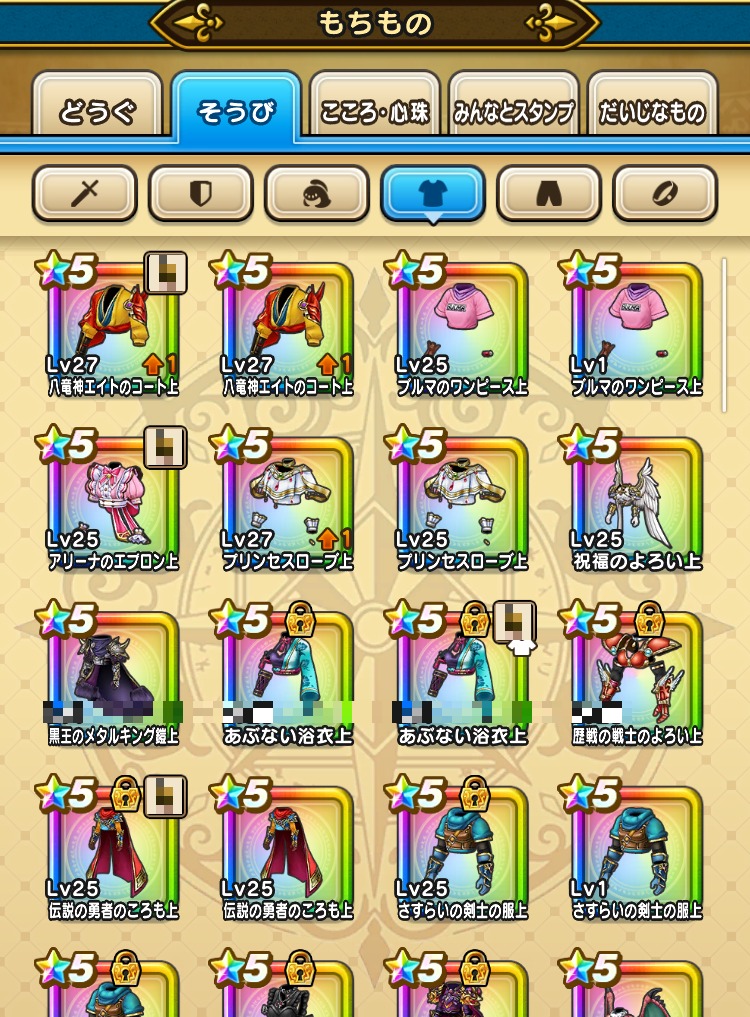
Task: Select 祝福のよろい上 armor
Action: (637, 505)
